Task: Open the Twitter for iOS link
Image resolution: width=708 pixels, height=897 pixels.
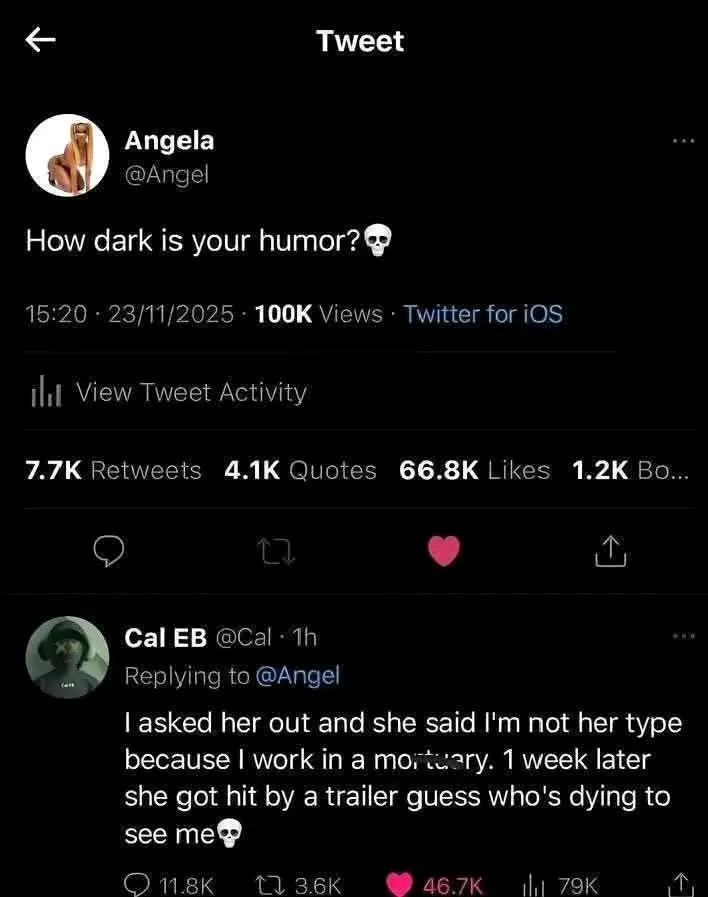Action: point(483,314)
